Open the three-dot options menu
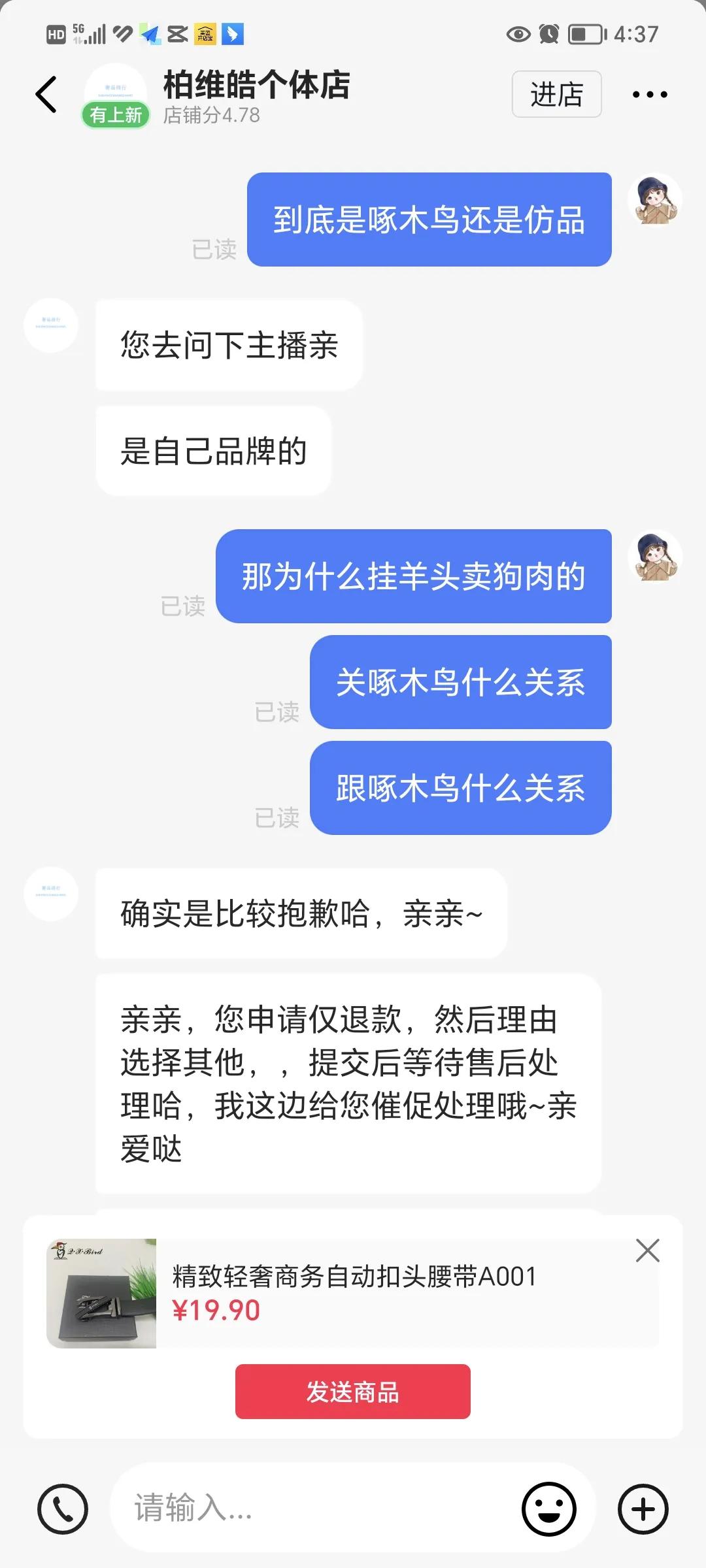The width and height of the screenshot is (706, 1568). coord(649,93)
